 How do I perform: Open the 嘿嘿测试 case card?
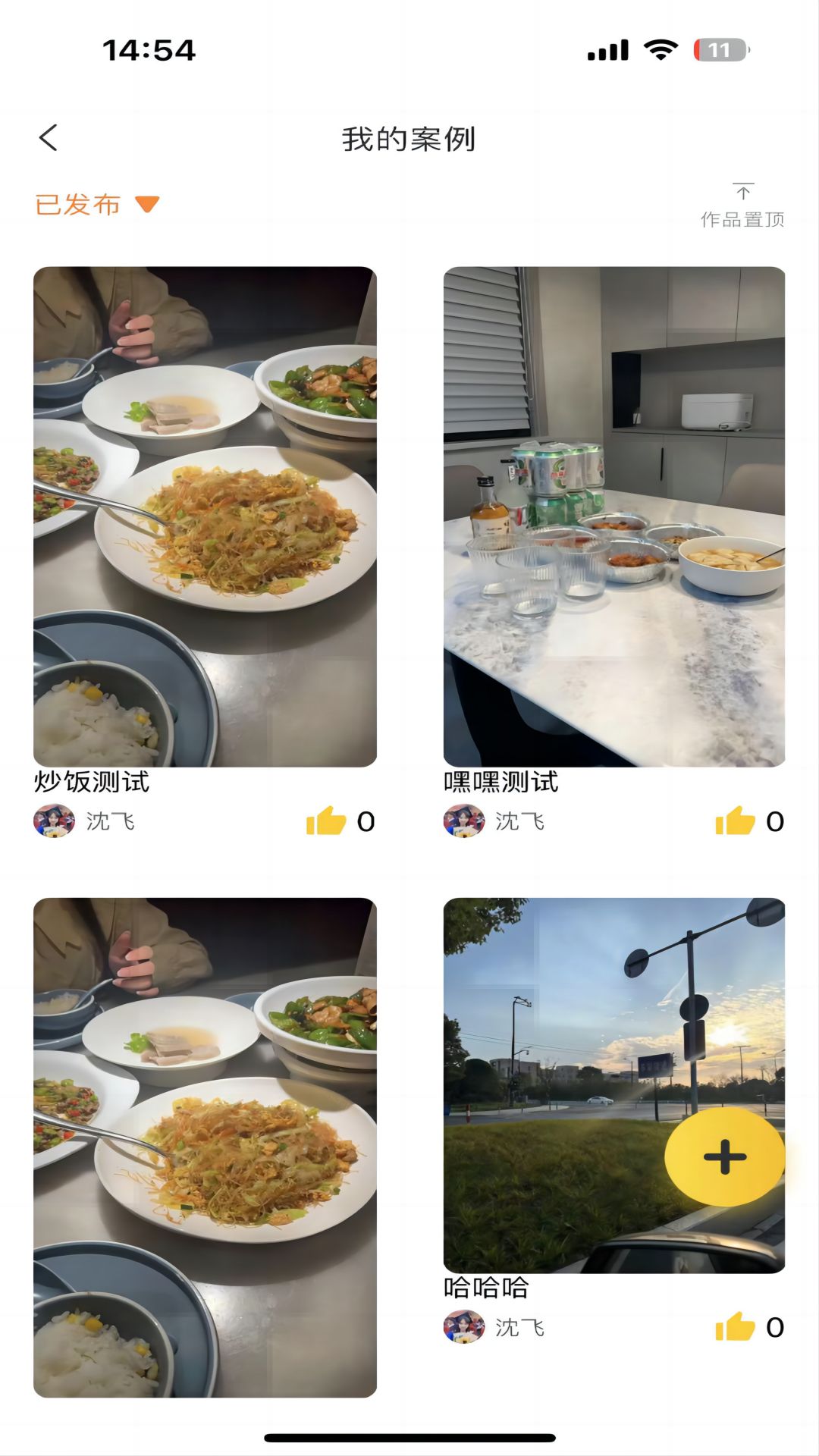614,516
